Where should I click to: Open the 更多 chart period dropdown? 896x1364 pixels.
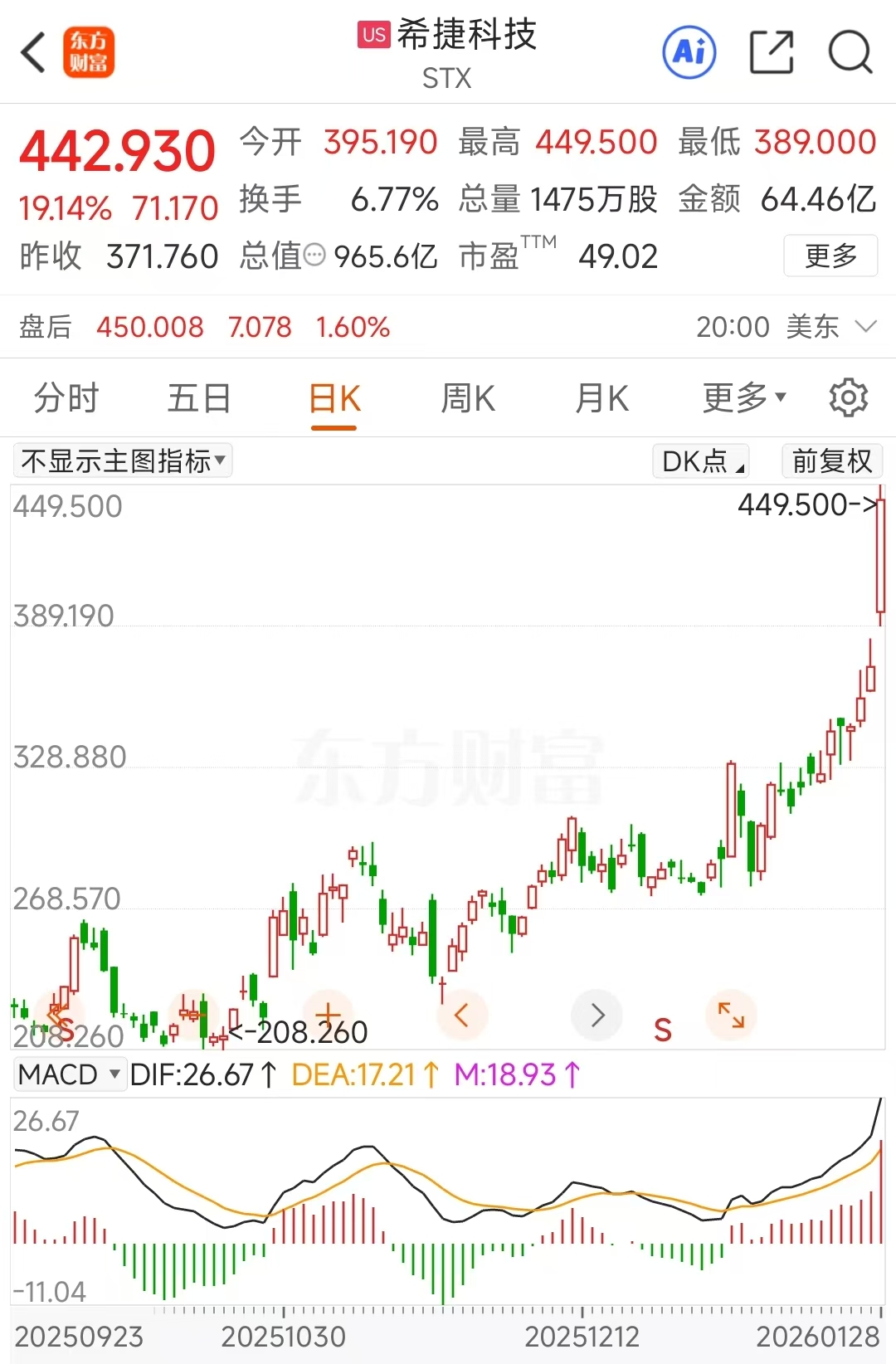(743, 398)
